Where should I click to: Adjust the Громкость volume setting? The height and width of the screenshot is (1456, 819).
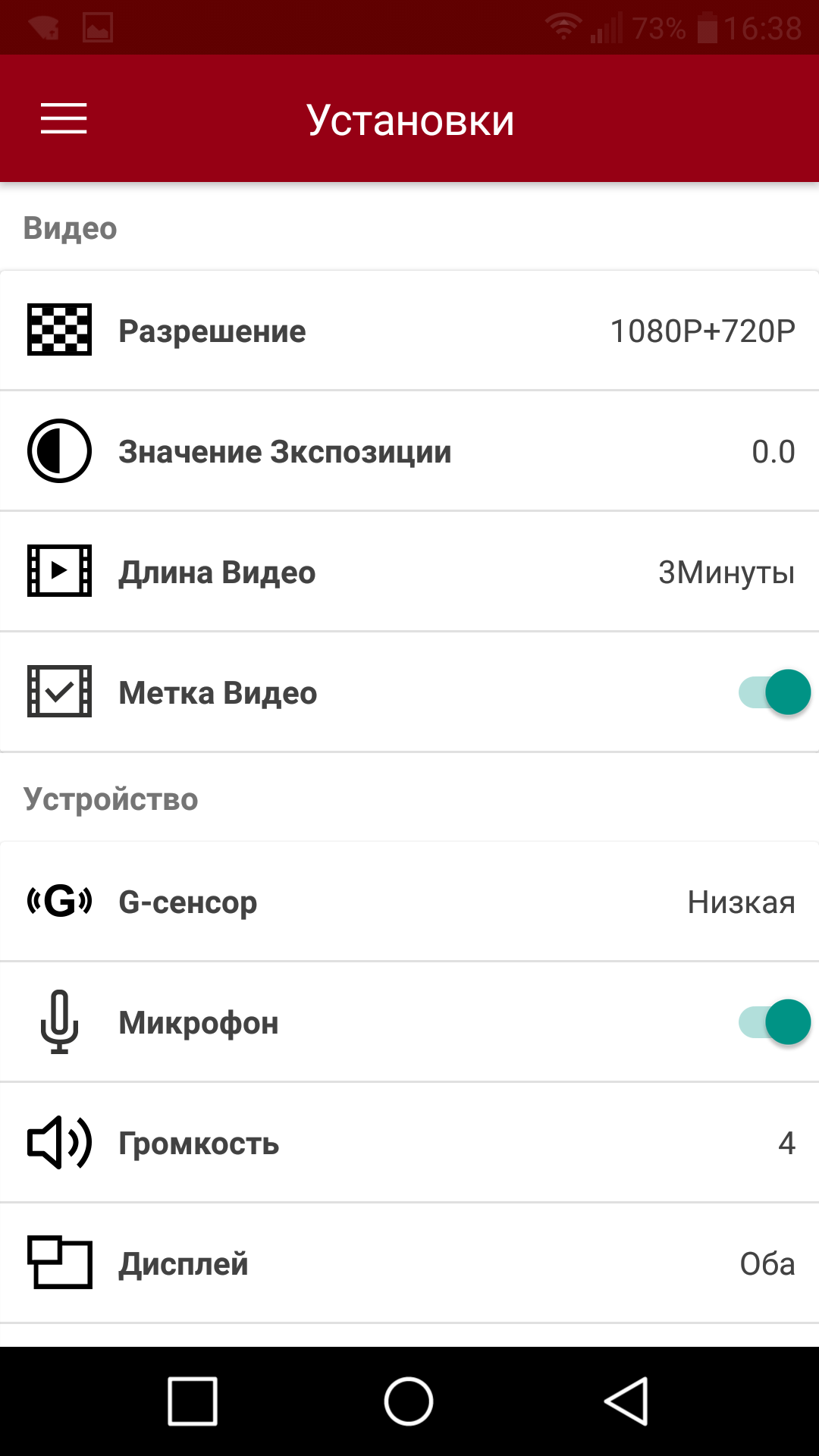(409, 1143)
